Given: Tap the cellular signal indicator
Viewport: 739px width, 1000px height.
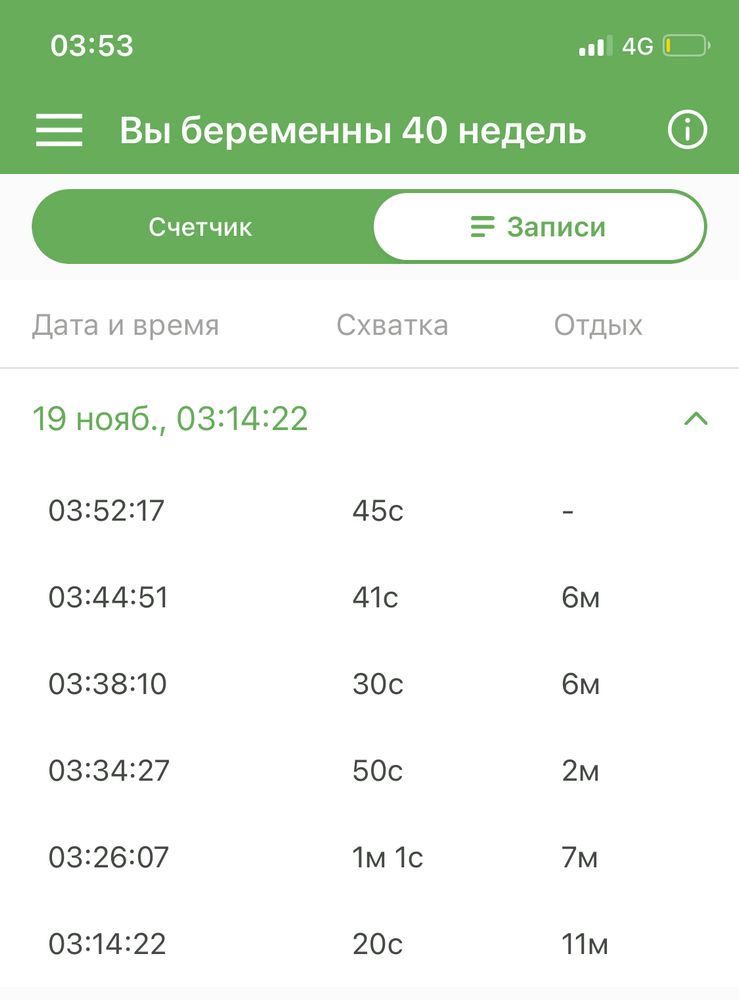Looking at the screenshot, I should coord(589,45).
